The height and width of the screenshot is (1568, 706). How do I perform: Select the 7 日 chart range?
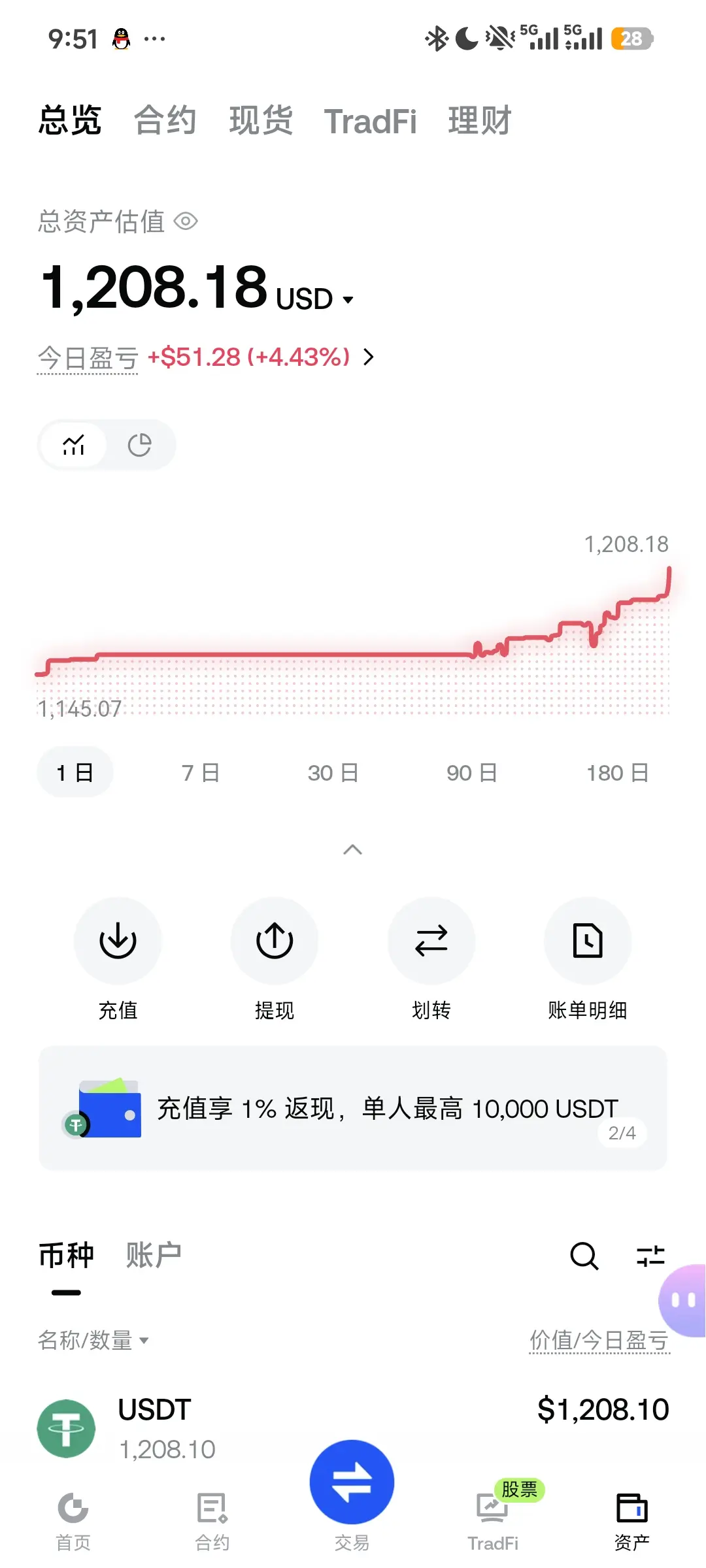(200, 773)
